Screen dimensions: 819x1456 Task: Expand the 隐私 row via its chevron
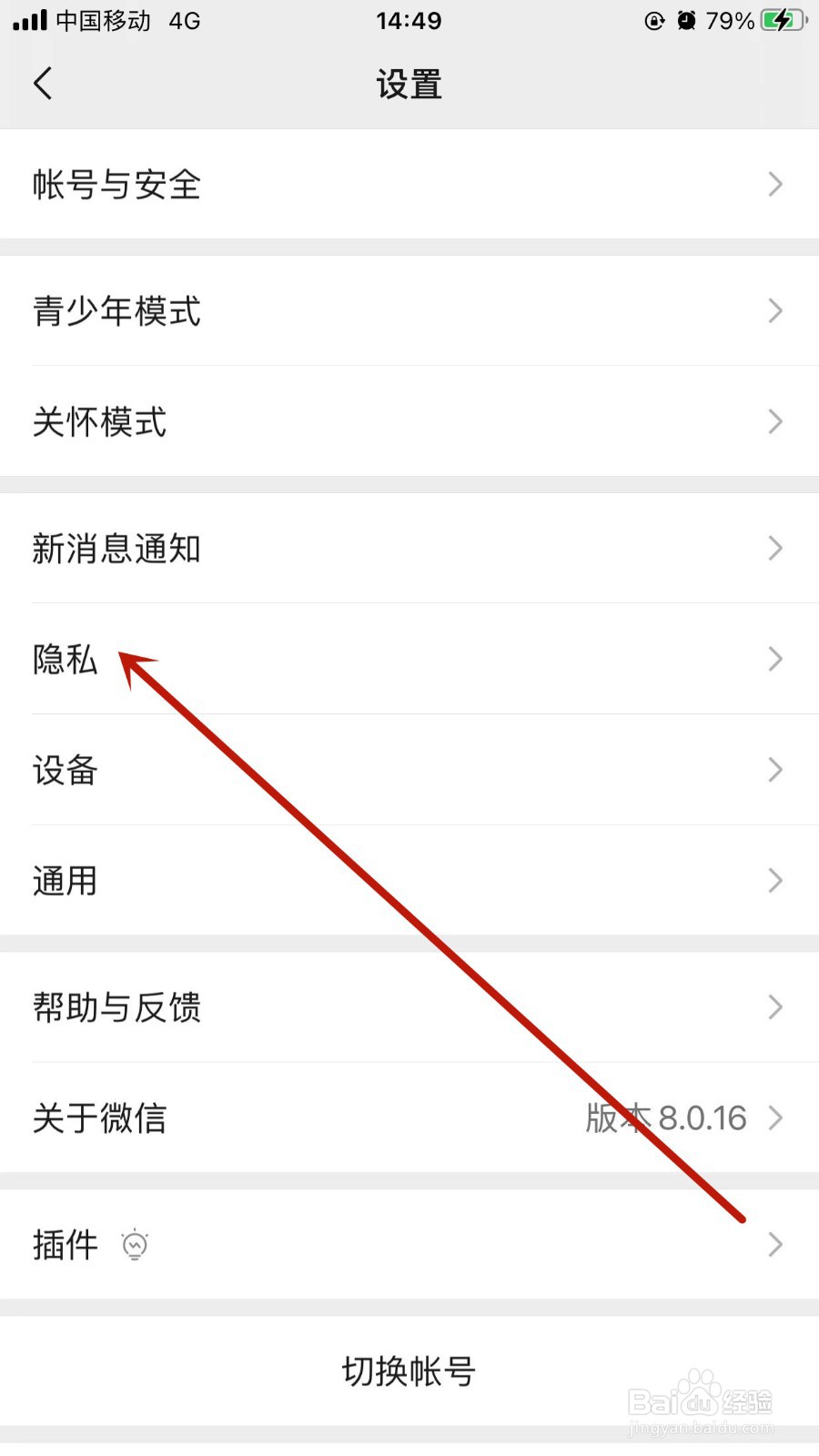point(774,660)
